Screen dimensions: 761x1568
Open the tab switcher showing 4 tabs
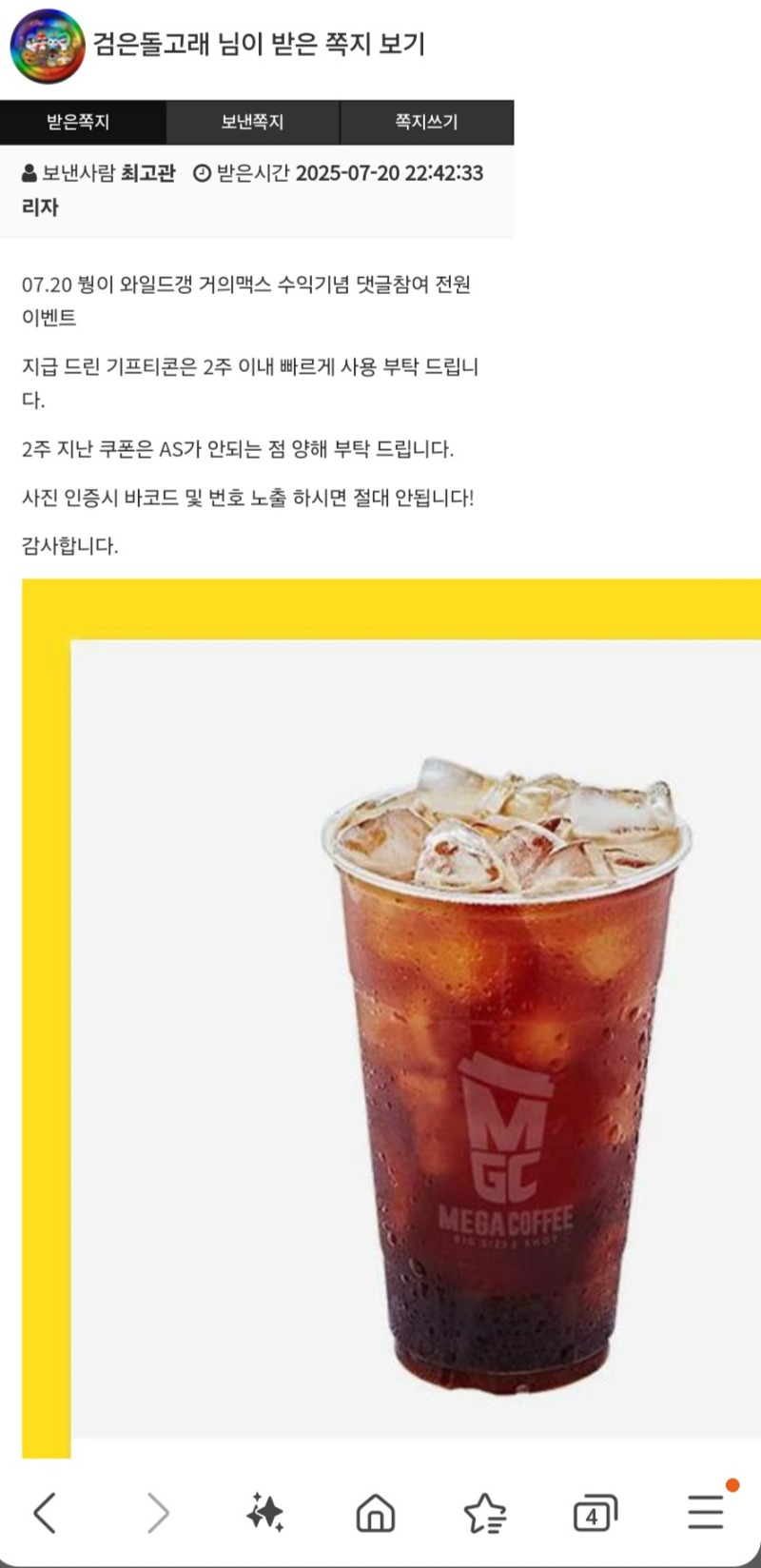(x=595, y=1513)
